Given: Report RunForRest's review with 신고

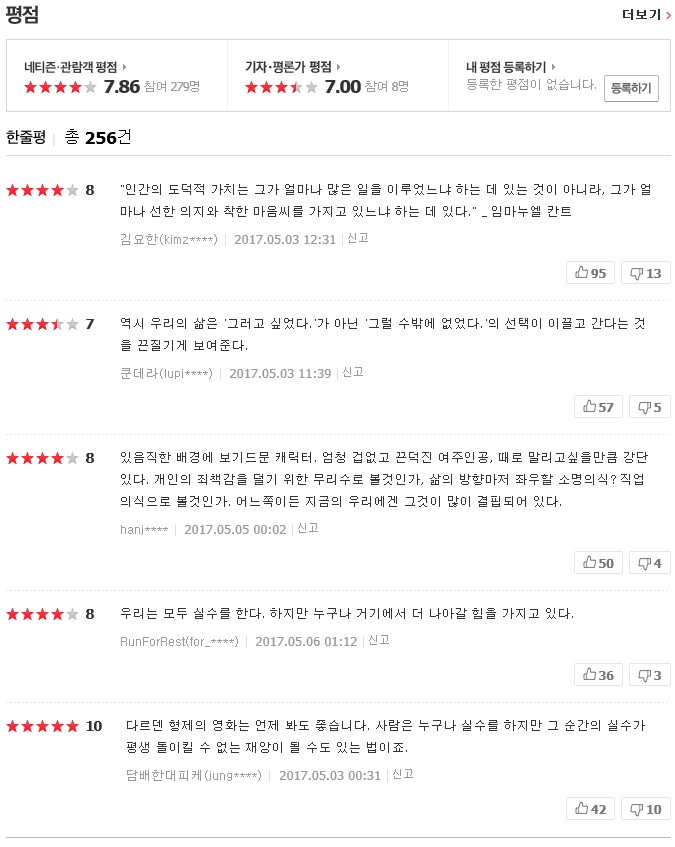Looking at the screenshot, I should [x=379, y=640].
